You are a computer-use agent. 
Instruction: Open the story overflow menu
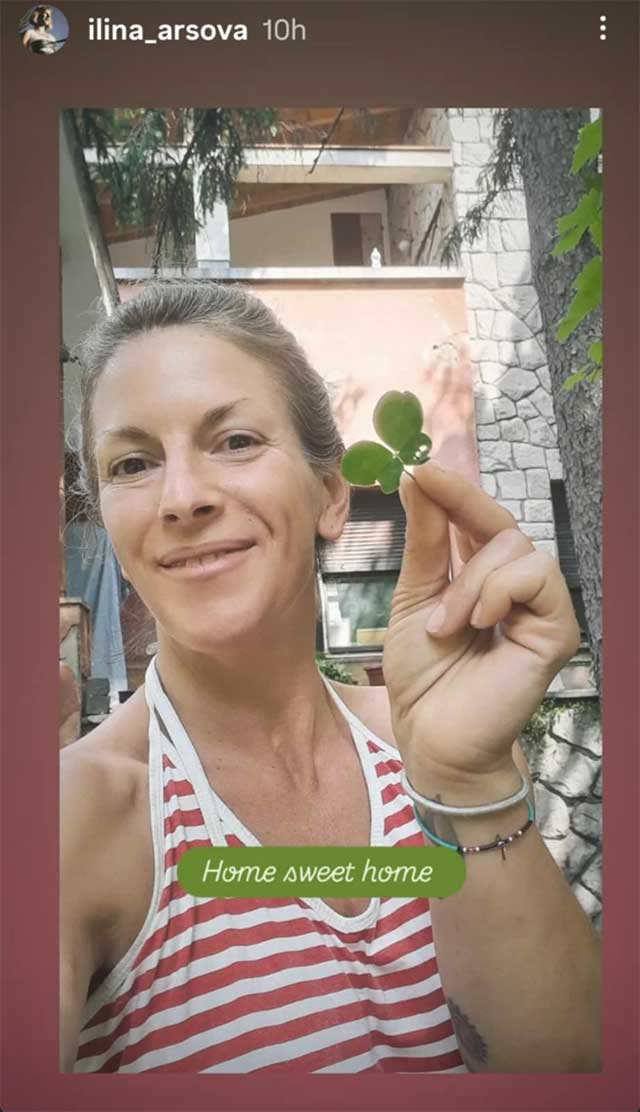[x=602, y=28]
